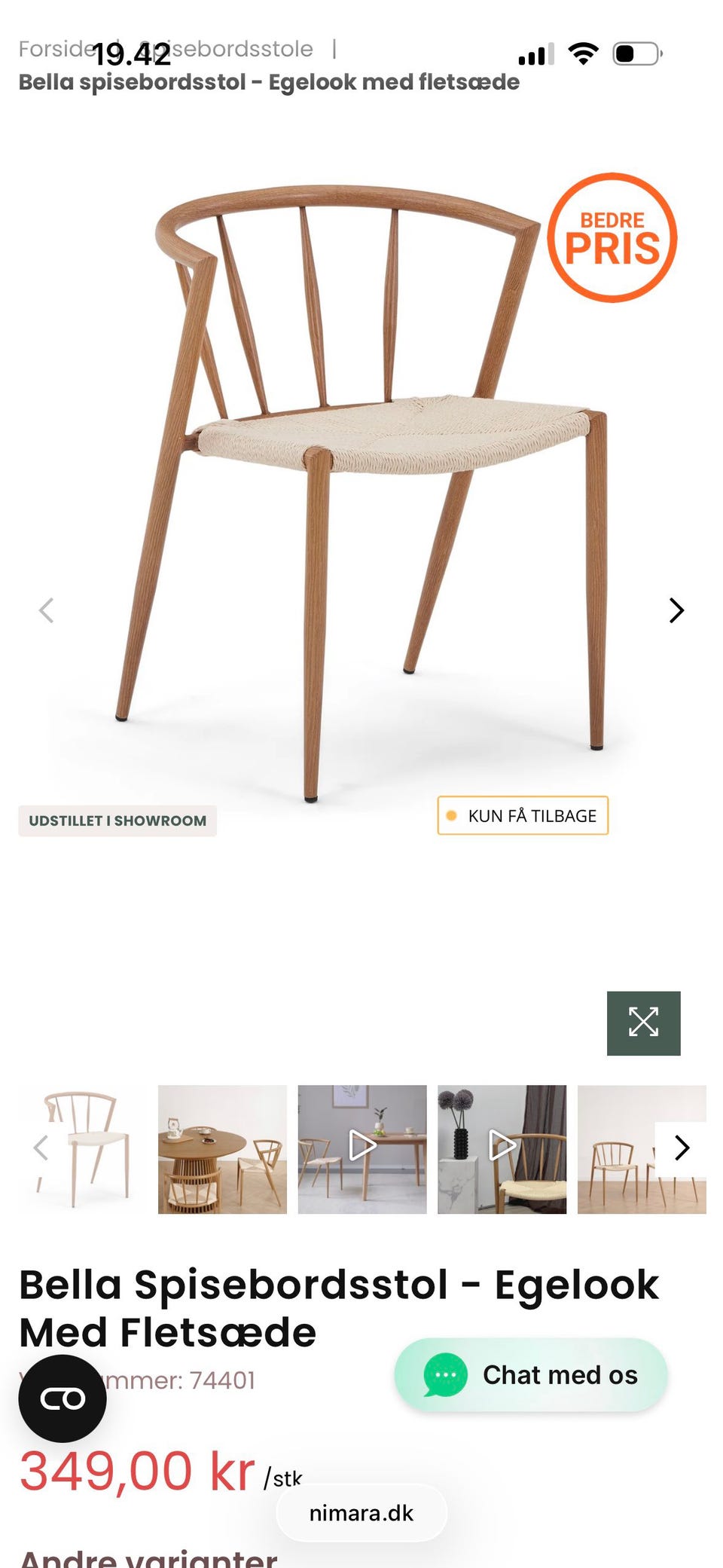The height and width of the screenshot is (1568, 723).
Task: Click the nimara.dk address pill
Action: 361,1513
